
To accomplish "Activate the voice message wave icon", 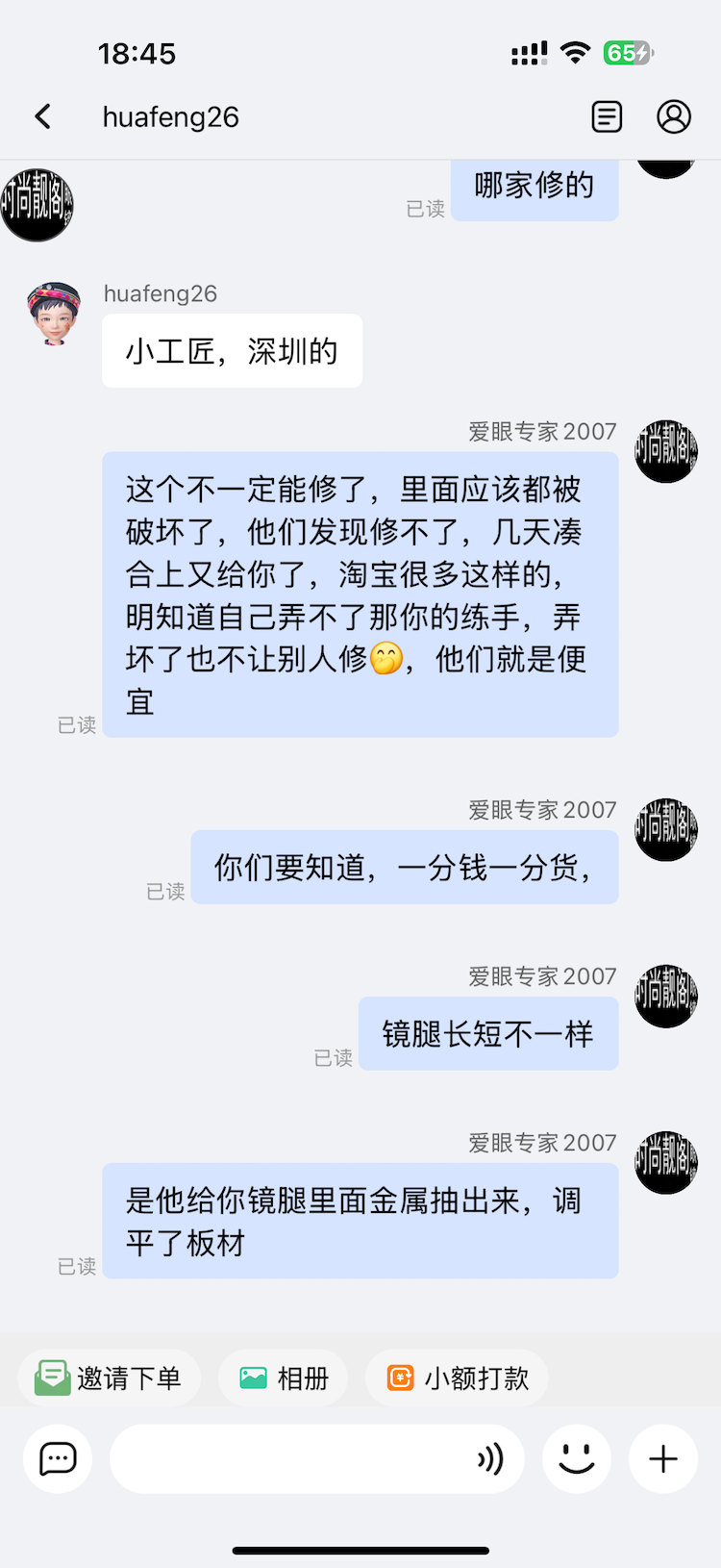I will pyautogui.click(x=491, y=1458).
